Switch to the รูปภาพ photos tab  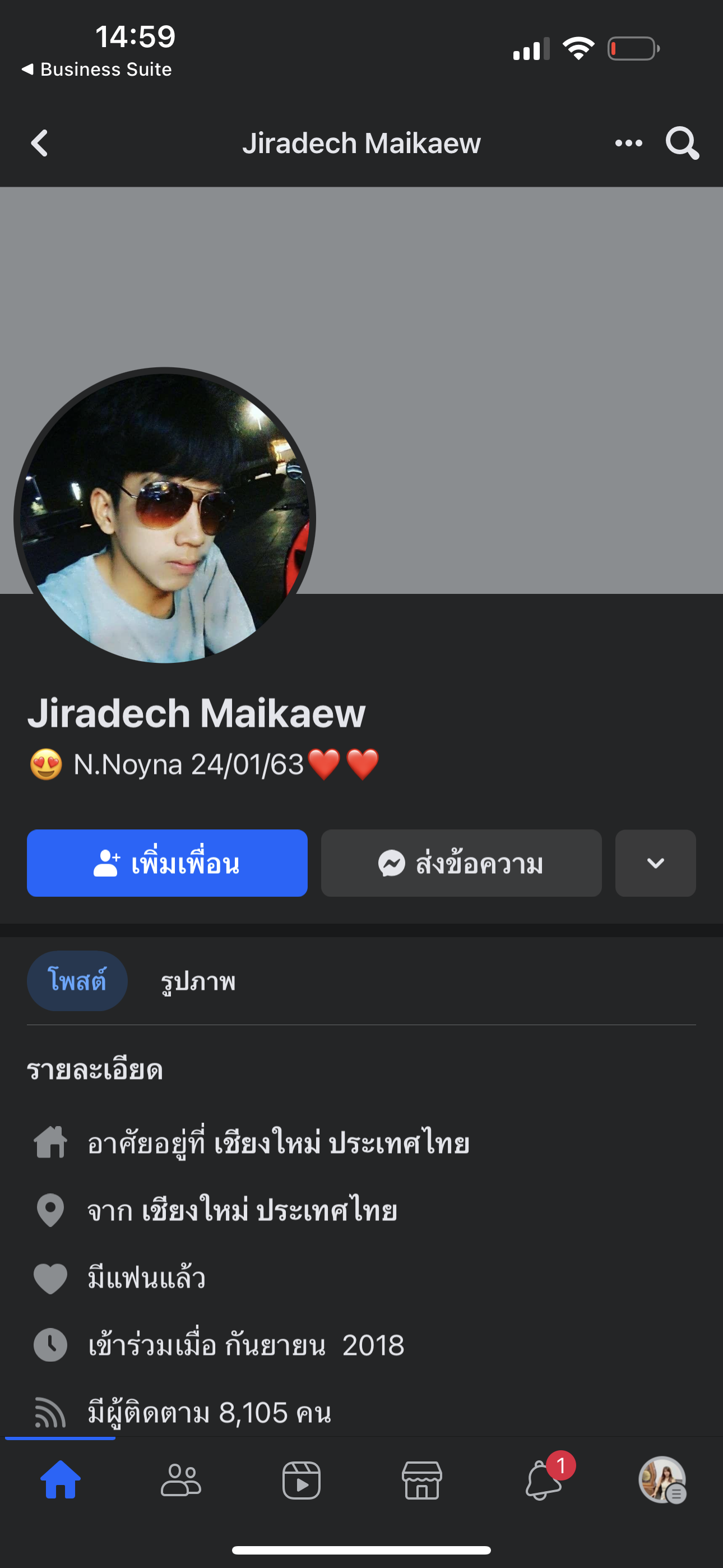pos(198,981)
